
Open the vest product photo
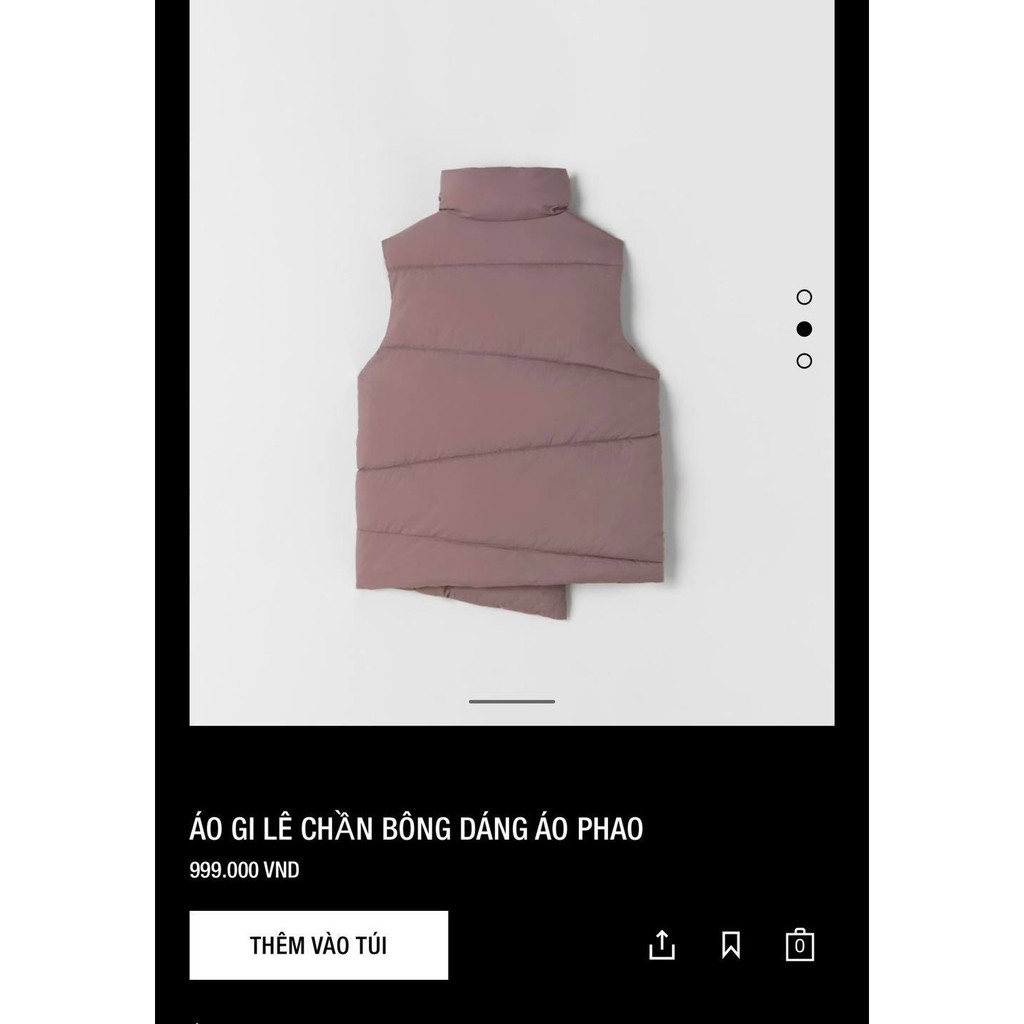click(510, 400)
